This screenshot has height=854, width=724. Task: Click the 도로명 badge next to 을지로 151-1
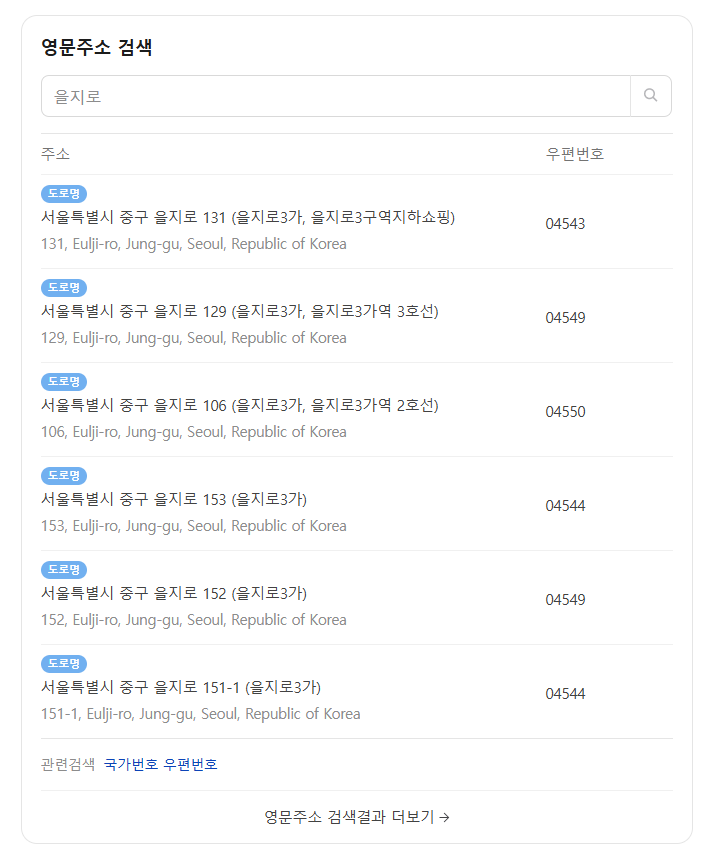(63, 664)
